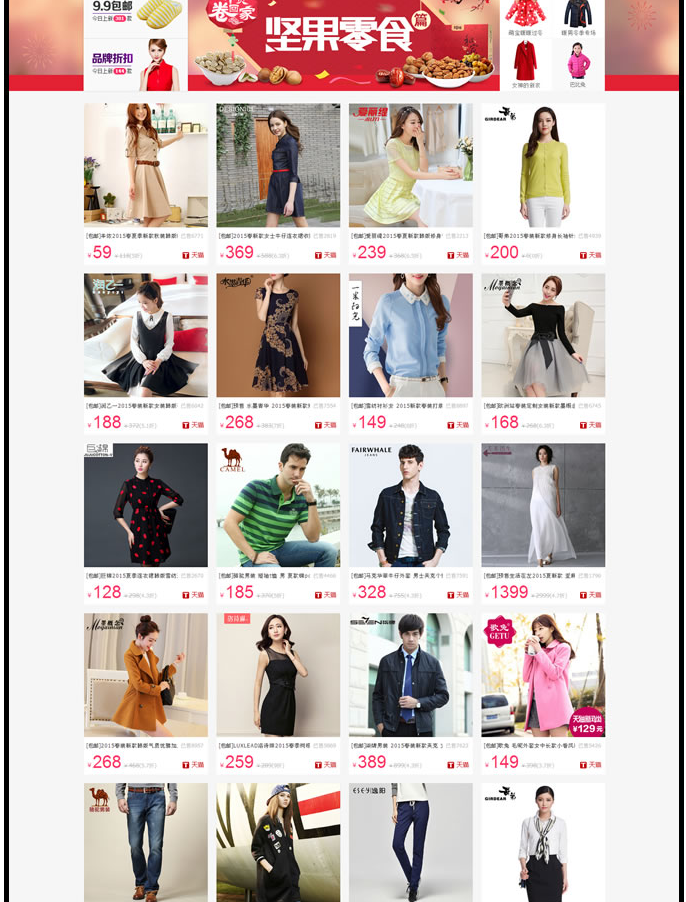Select the ¥168 grey tulle skirt outfit
This screenshot has height=902, width=686.
[543, 335]
